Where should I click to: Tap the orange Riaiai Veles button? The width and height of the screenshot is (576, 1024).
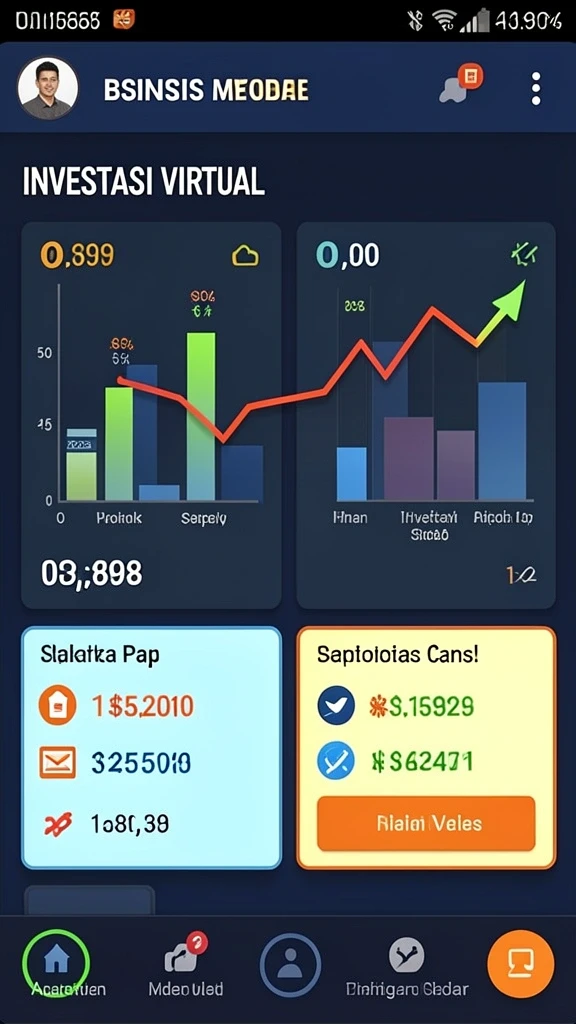[426, 824]
